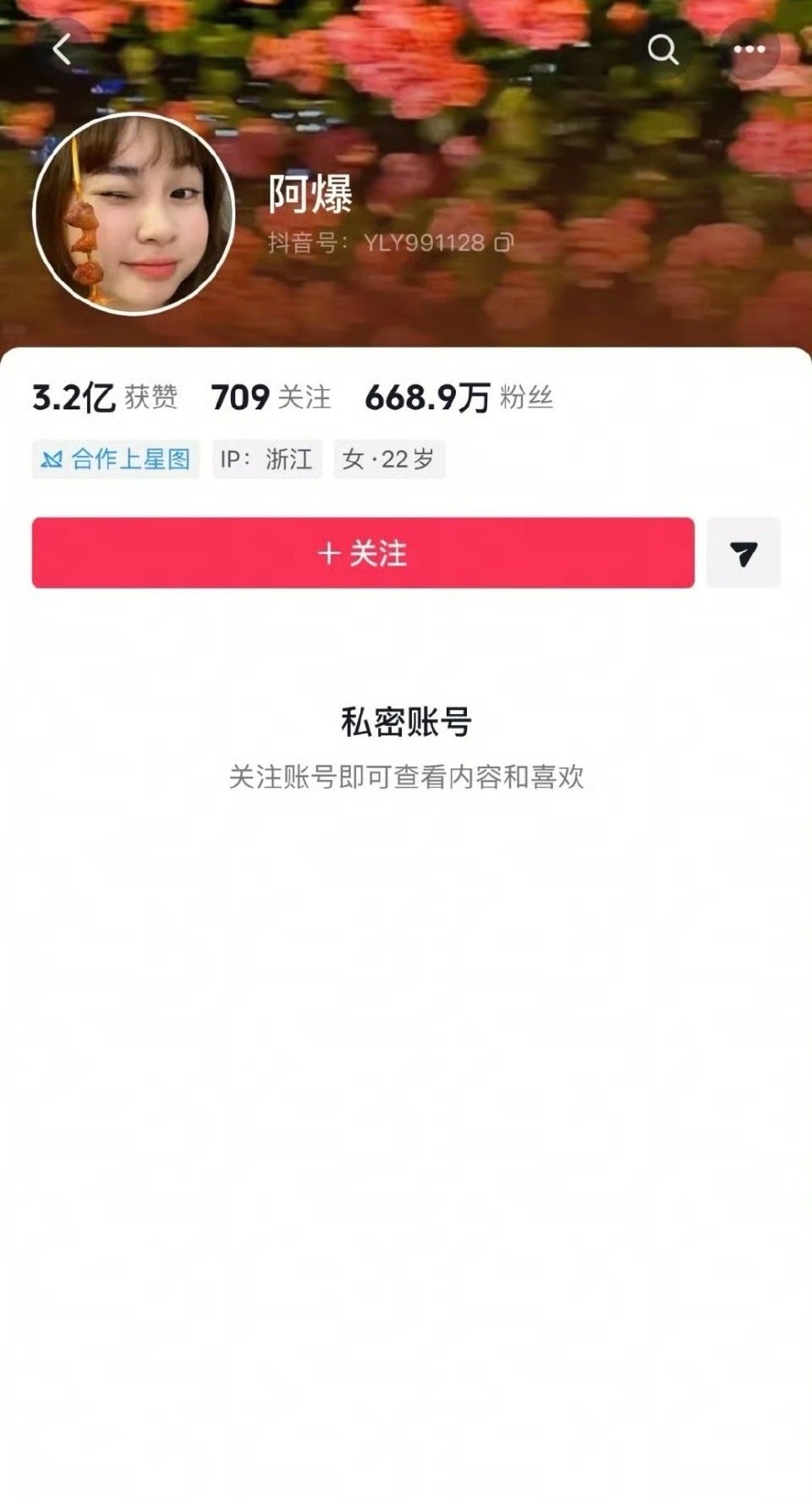This screenshot has width=812, height=1499.
Task: Click the 合作上星图 paper plane icon
Action: point(52,458)
